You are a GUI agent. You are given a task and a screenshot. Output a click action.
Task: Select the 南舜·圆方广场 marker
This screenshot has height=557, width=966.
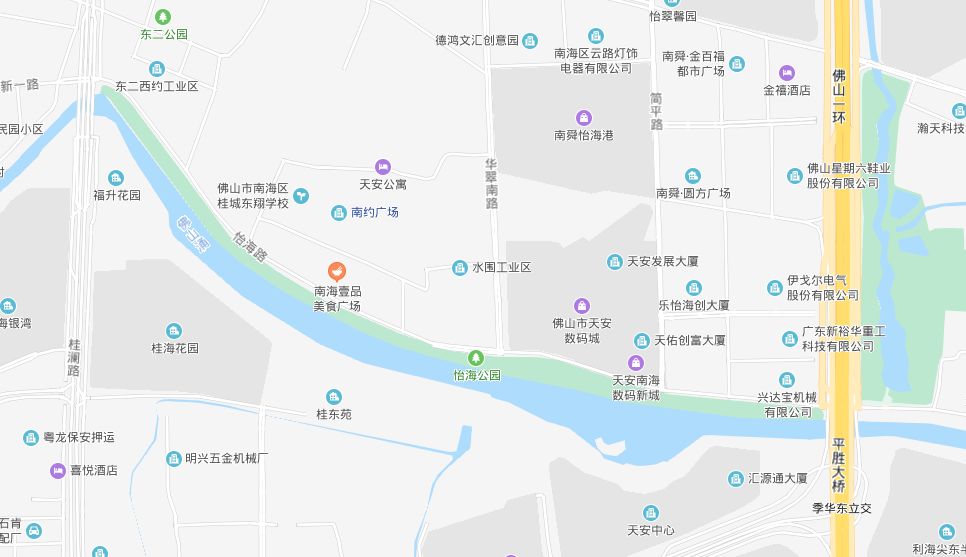click(692, 176)
